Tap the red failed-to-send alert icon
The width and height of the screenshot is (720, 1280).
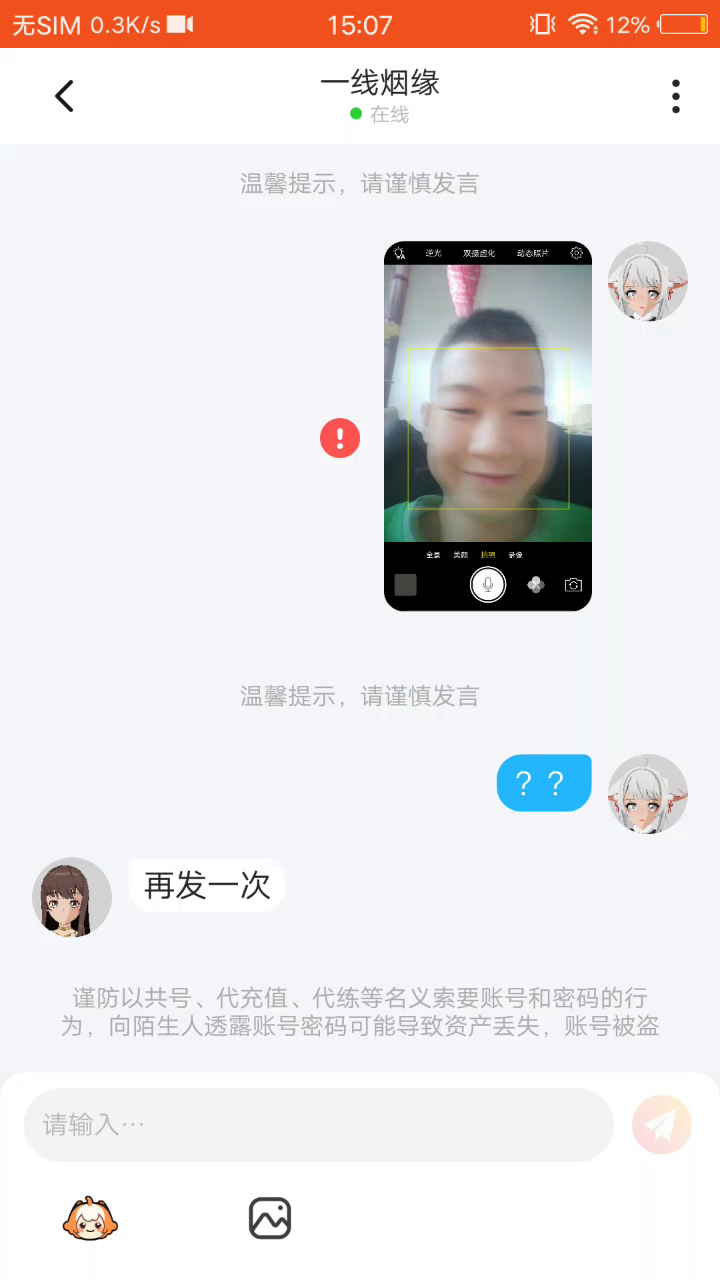(x=340, y=438)
